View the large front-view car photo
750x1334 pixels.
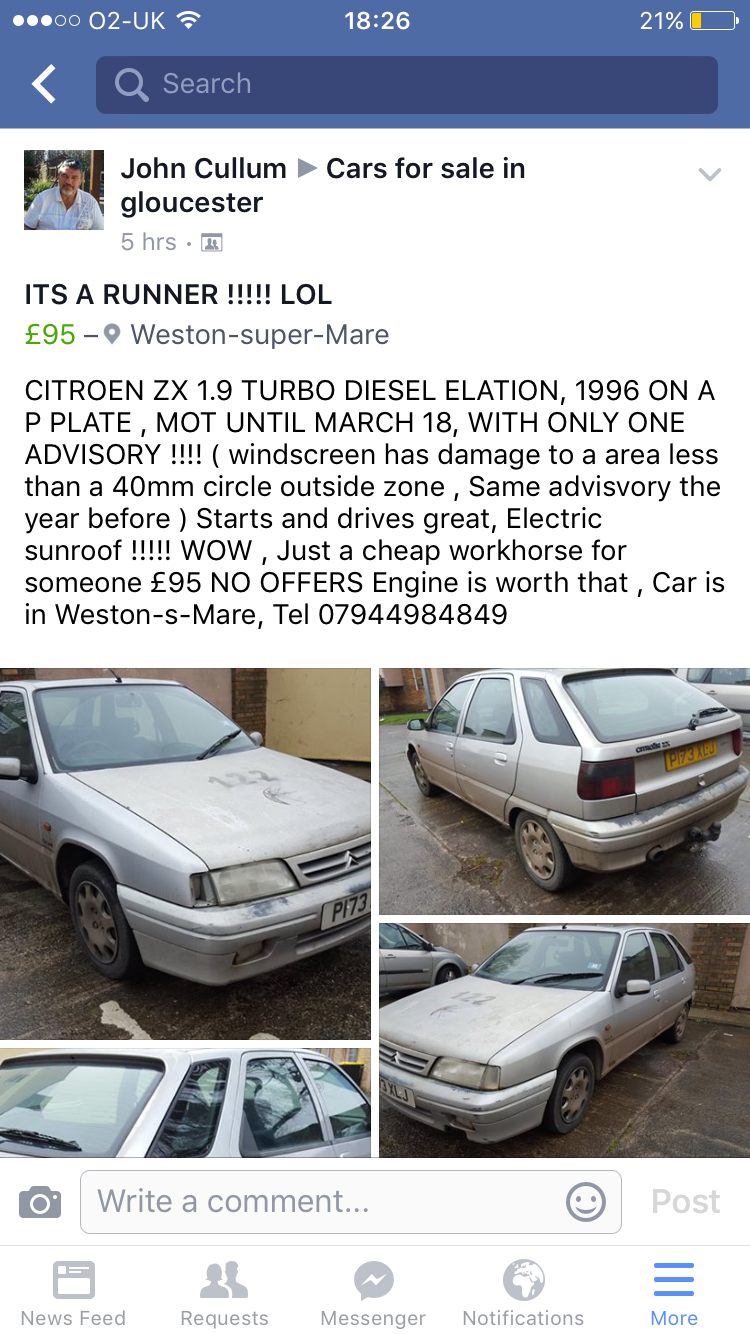185,854
